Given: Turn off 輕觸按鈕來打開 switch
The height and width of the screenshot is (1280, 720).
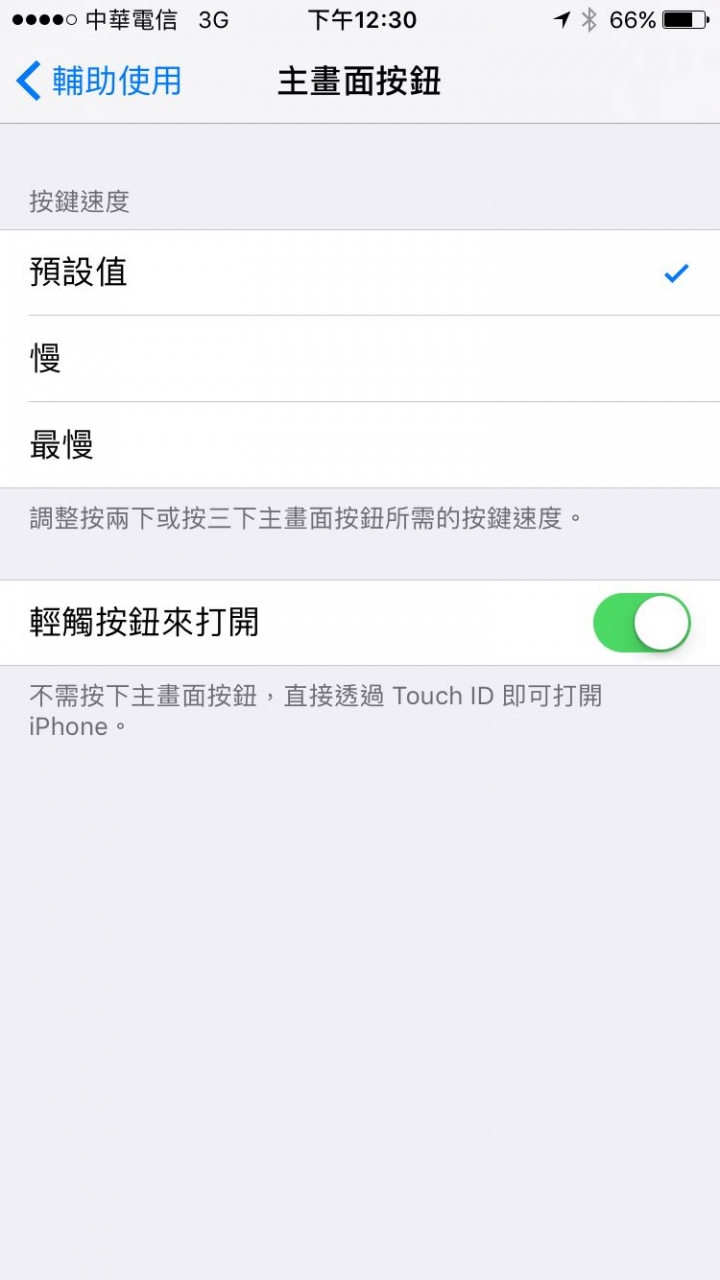Looking at the screenshot, I should (x=641, y=623).
